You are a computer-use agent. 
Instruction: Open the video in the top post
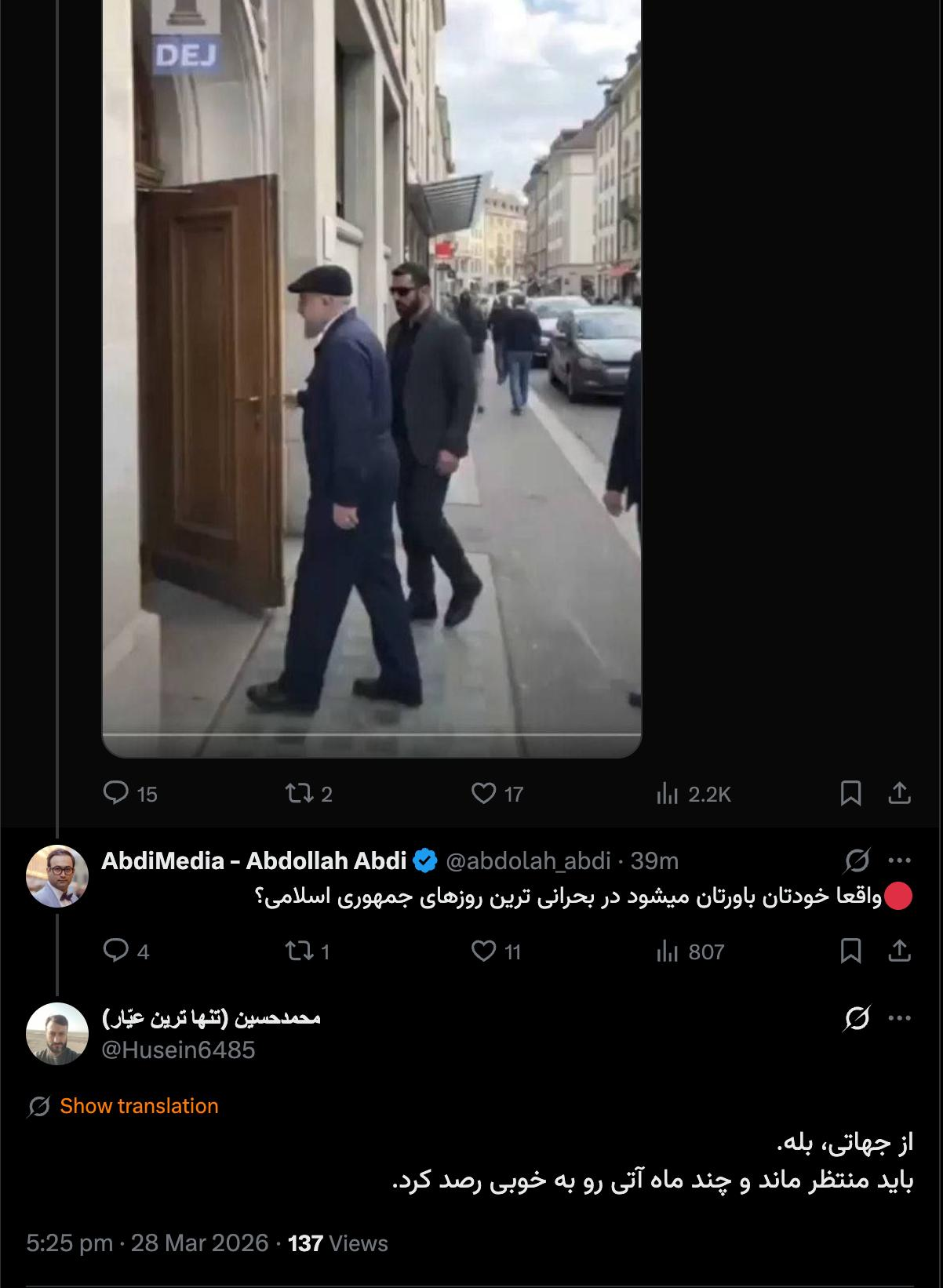pos(371,377)
